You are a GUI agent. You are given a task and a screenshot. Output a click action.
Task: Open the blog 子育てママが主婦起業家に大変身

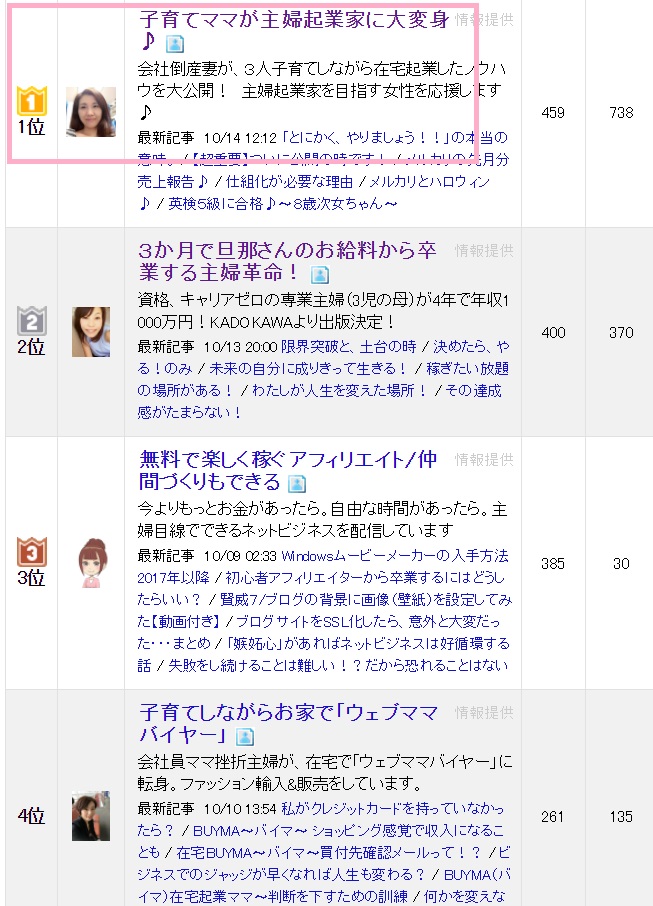[x=294, y=30]
